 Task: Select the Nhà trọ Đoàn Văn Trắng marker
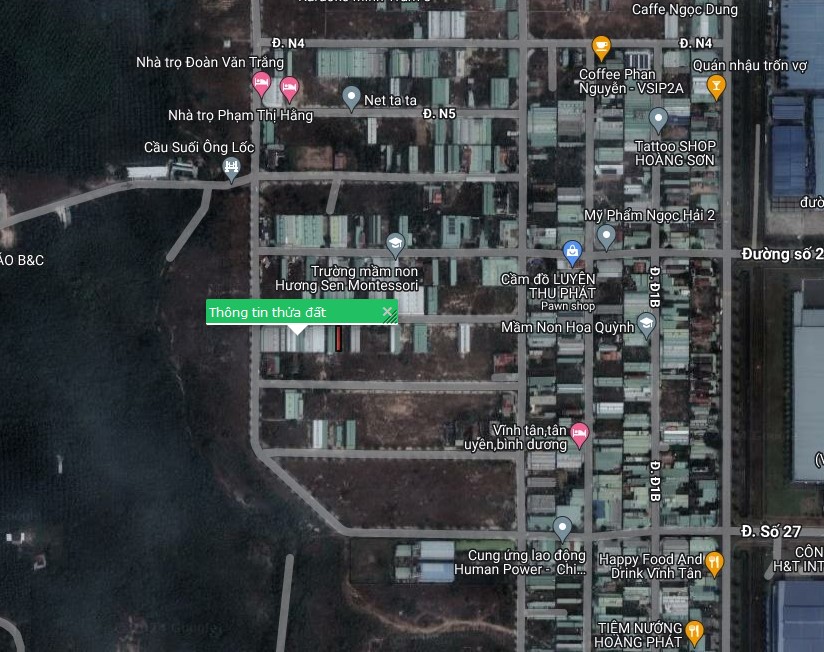[x=262, y=82]
